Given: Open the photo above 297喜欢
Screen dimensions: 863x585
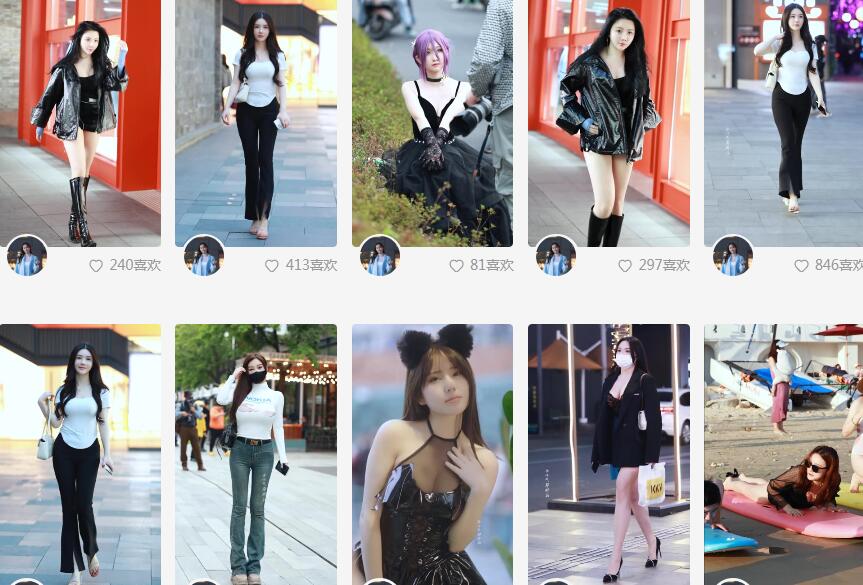Looking at the screenshot, I should tap(608, 120).
